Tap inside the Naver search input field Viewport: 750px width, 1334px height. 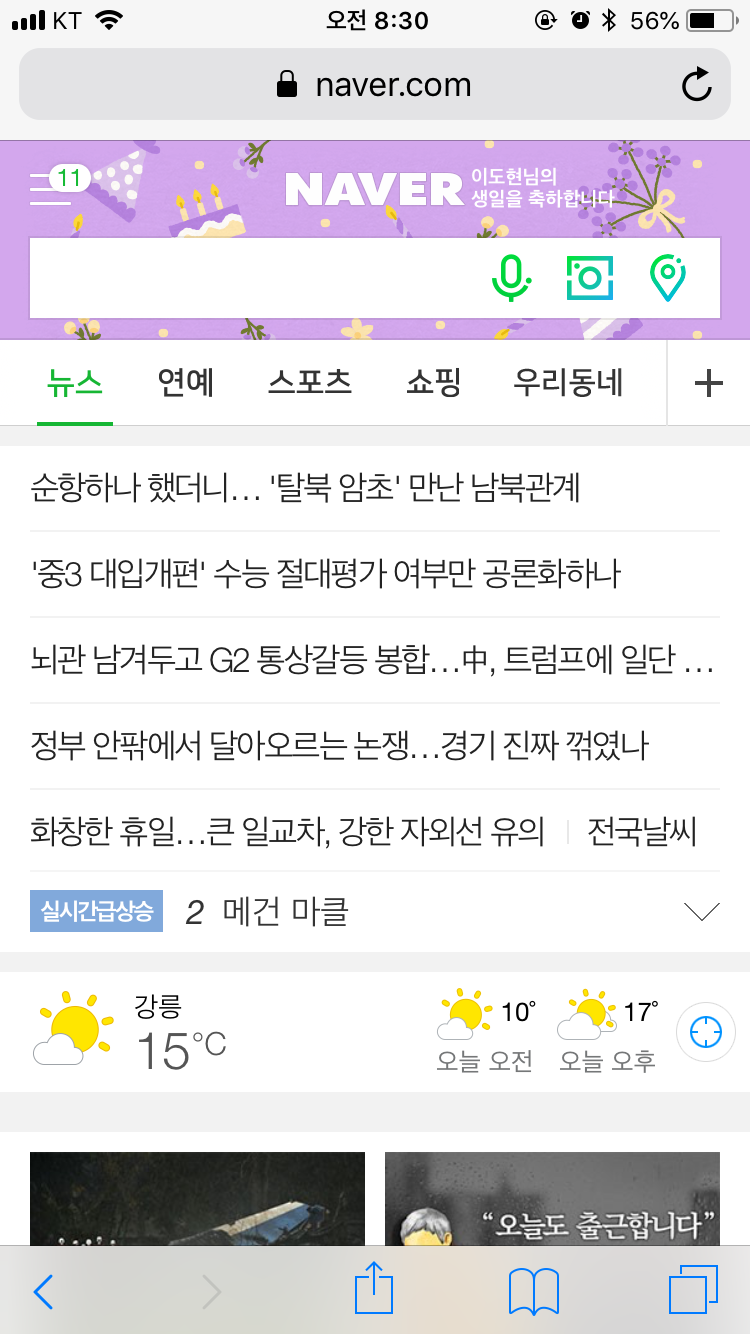coord(250,278)
